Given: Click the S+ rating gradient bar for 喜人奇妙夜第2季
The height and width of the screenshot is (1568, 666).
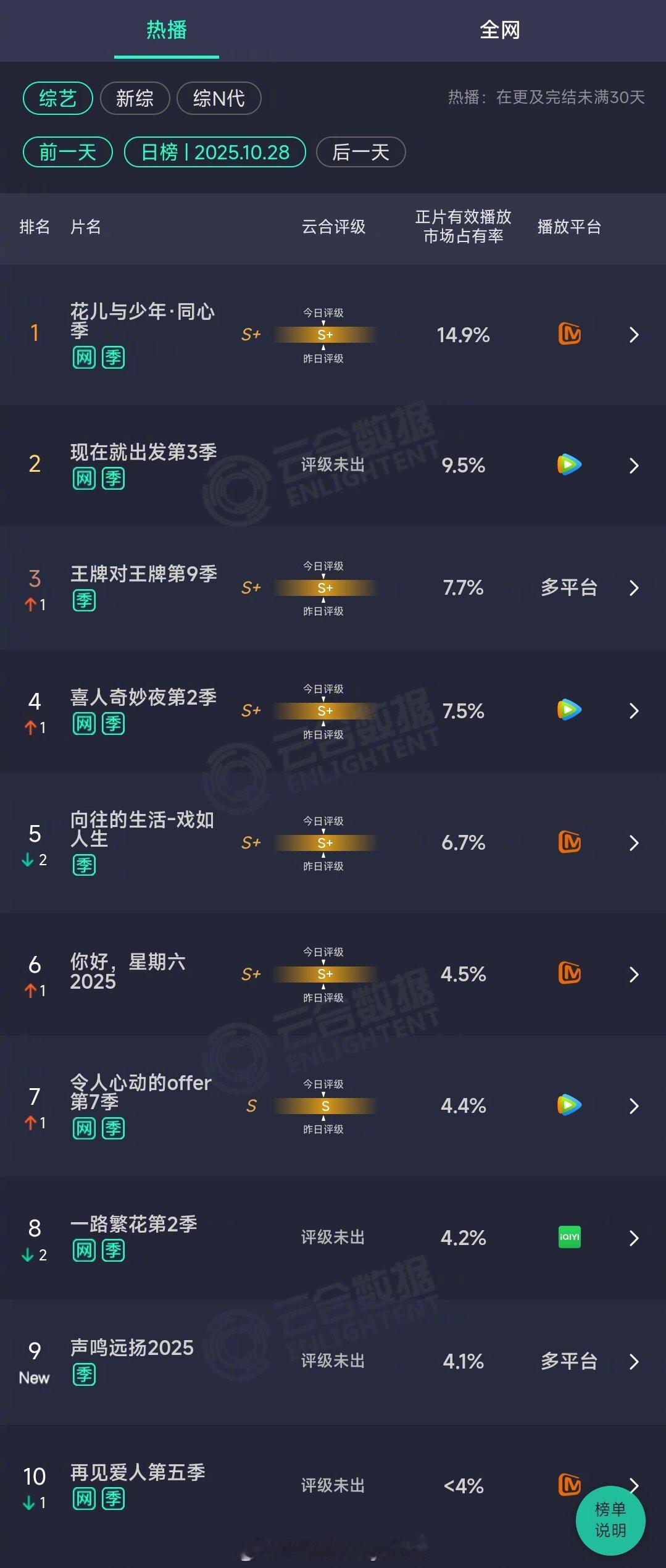Looking at the screenshot, I should [324, 710].
